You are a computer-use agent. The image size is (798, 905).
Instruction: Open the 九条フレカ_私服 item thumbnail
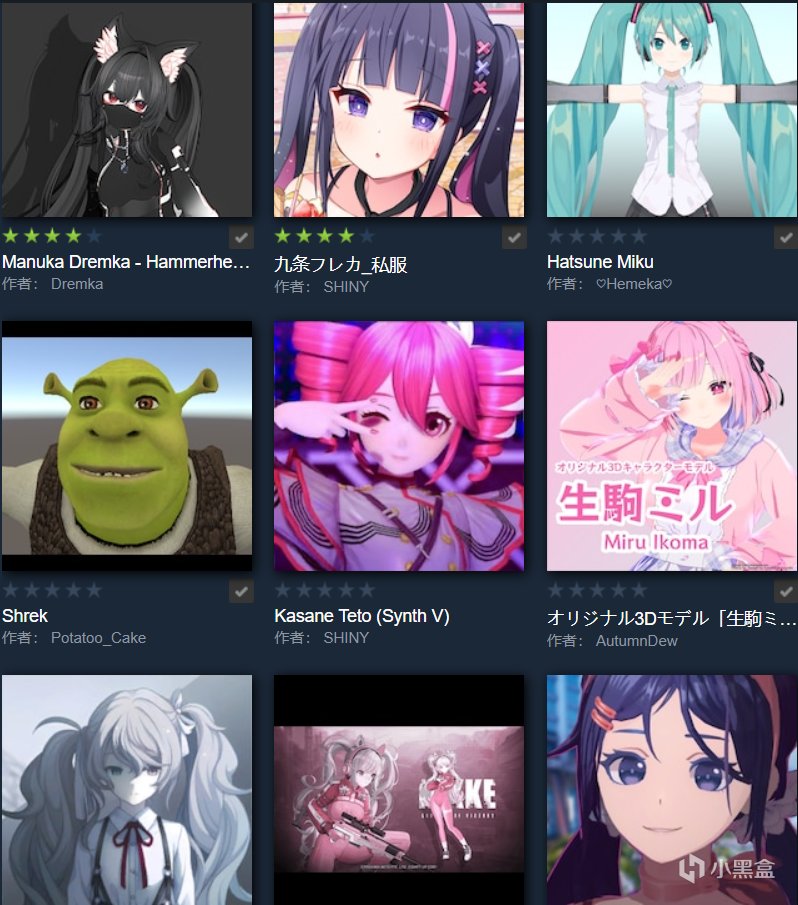398,108
